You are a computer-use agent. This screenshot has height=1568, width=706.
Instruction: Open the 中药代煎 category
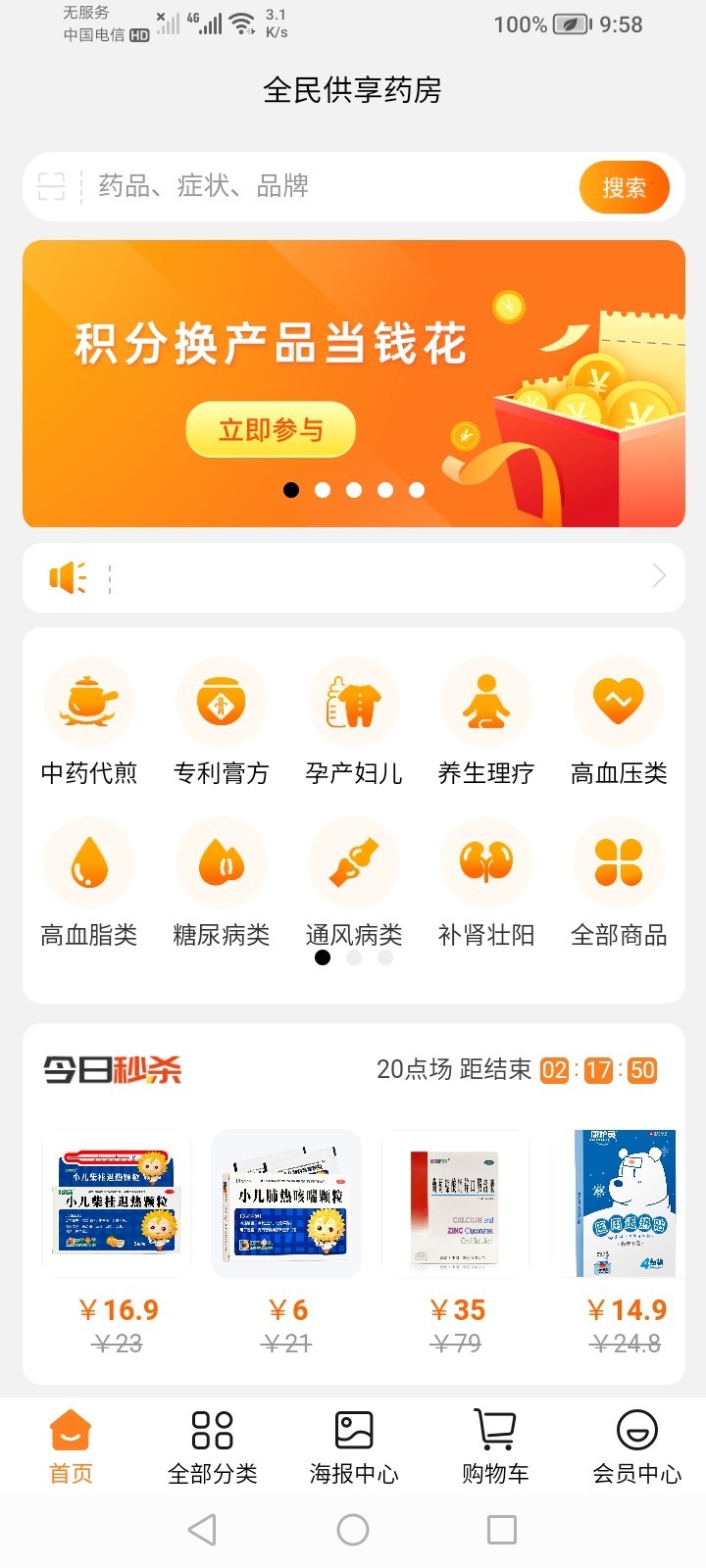pyautogui.click(x=89, y=722)
